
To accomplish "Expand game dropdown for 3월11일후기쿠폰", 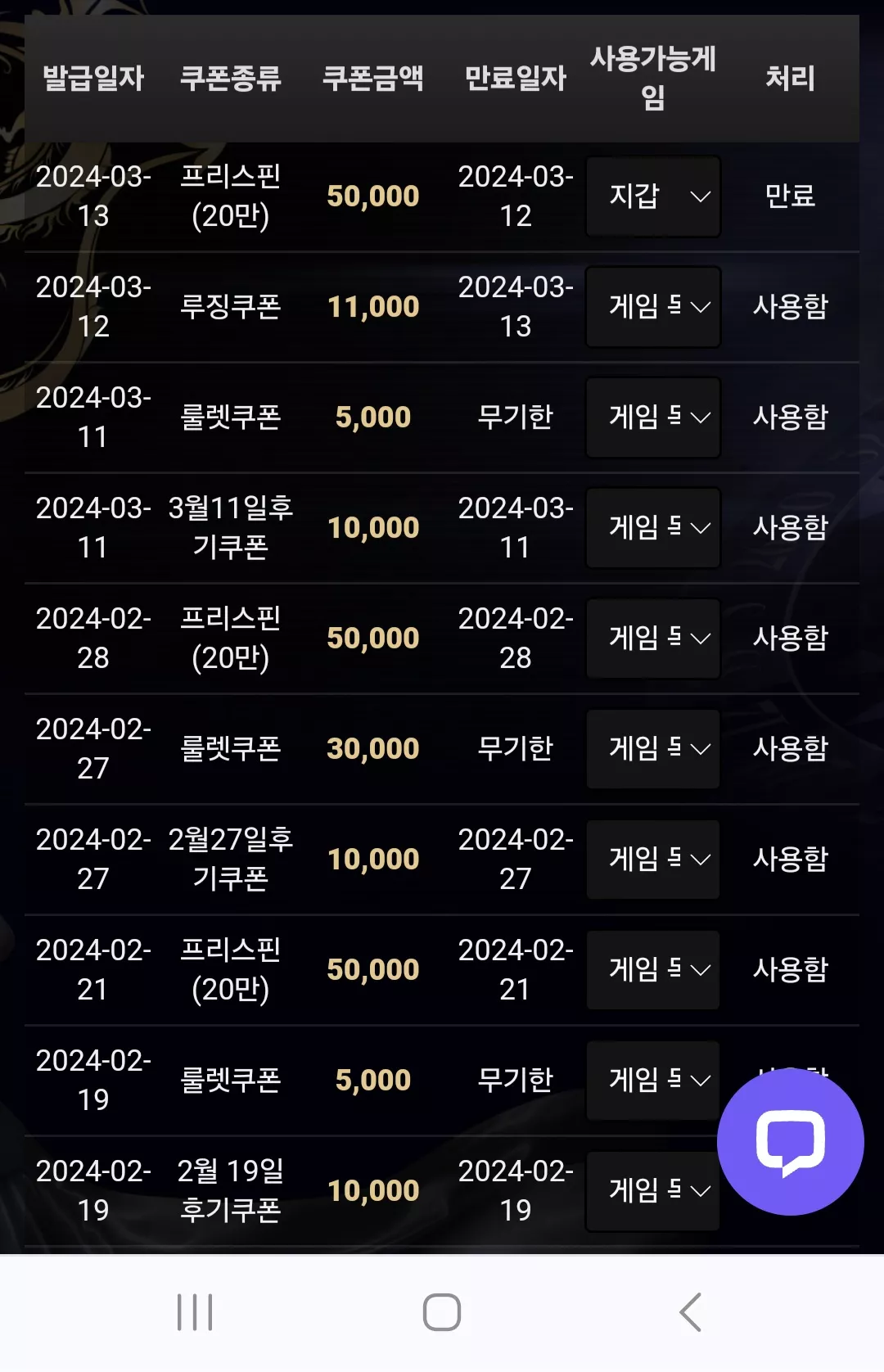I will (x=653, y=528).
